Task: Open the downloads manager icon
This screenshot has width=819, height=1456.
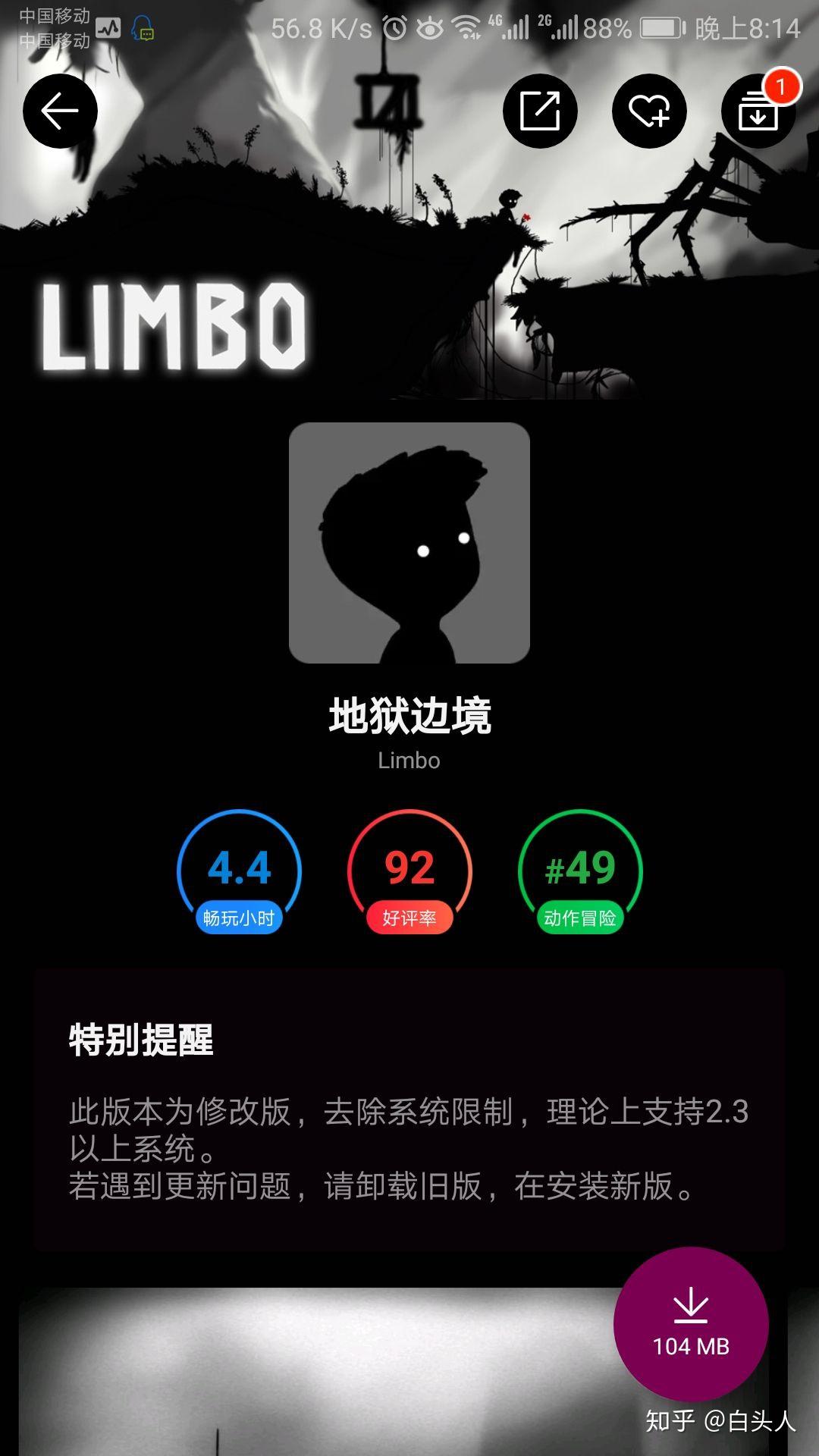Action: point(758,111)
